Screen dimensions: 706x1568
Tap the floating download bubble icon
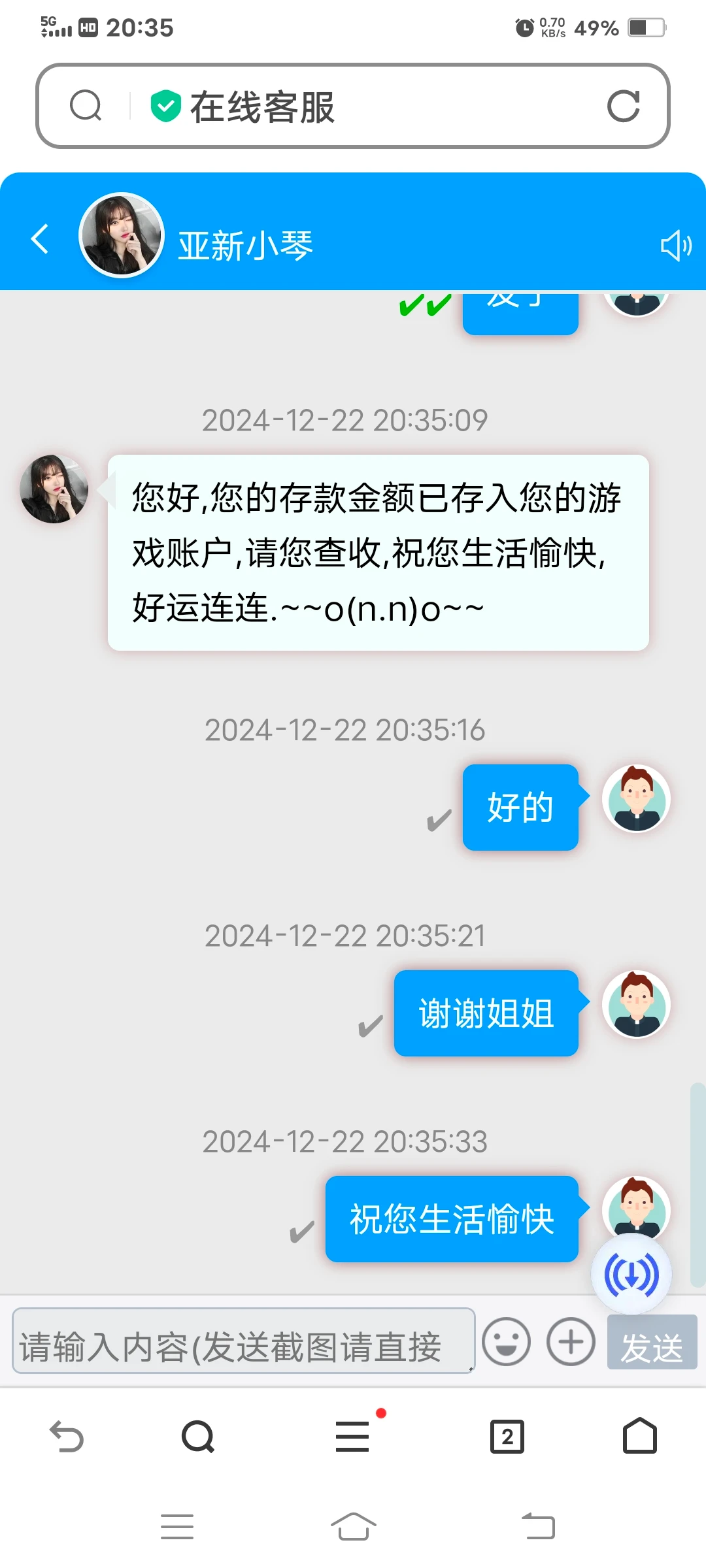632,1273
